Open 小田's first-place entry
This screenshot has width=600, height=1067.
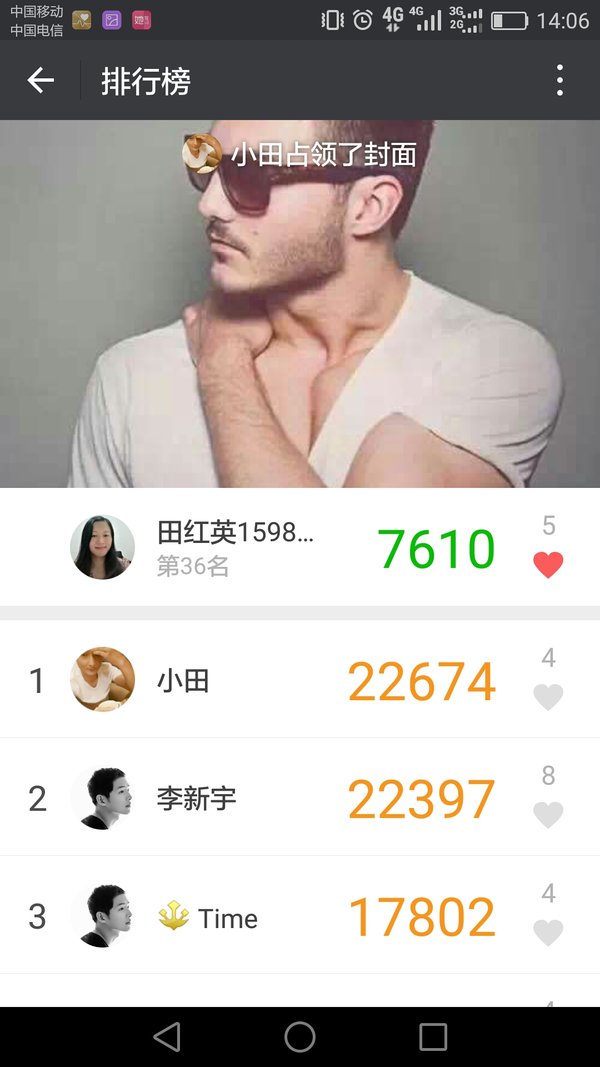coord(300,679)
